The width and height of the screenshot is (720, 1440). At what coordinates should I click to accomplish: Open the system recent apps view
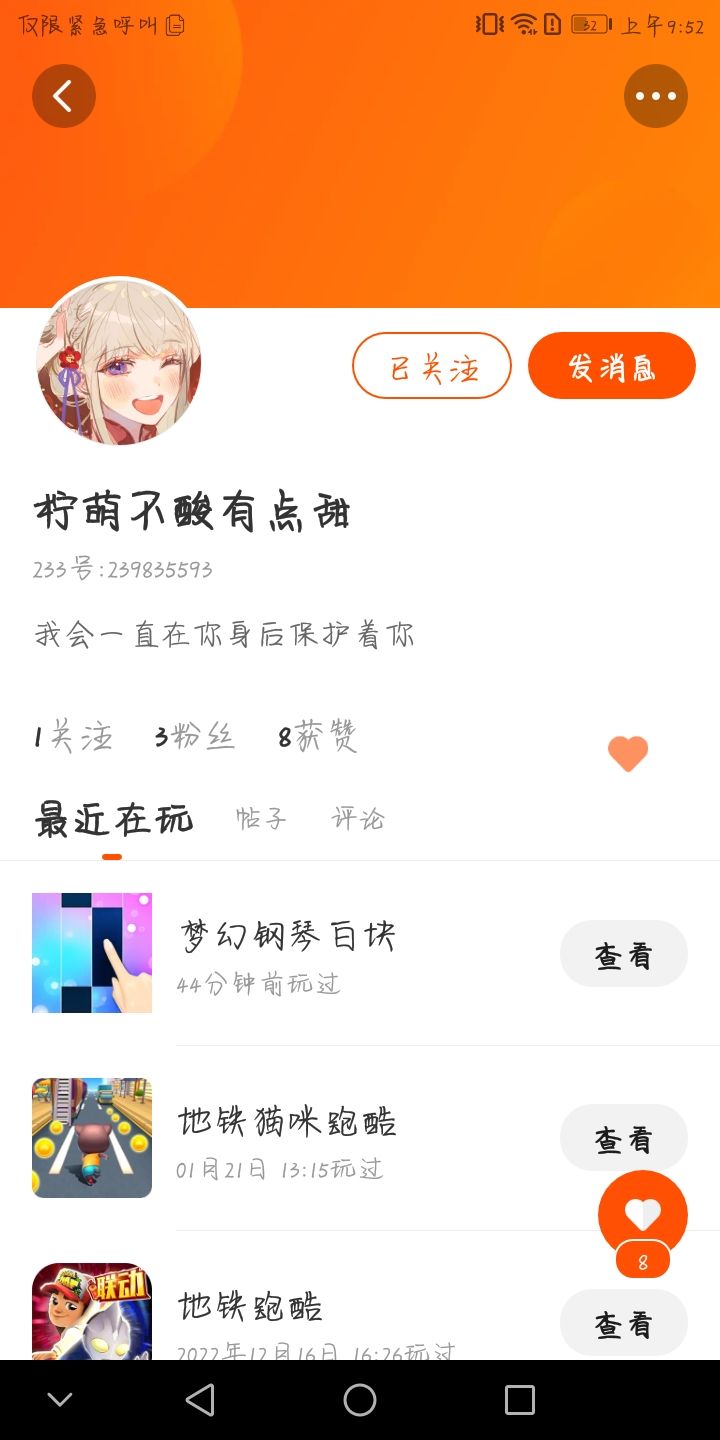(520, 1400)
